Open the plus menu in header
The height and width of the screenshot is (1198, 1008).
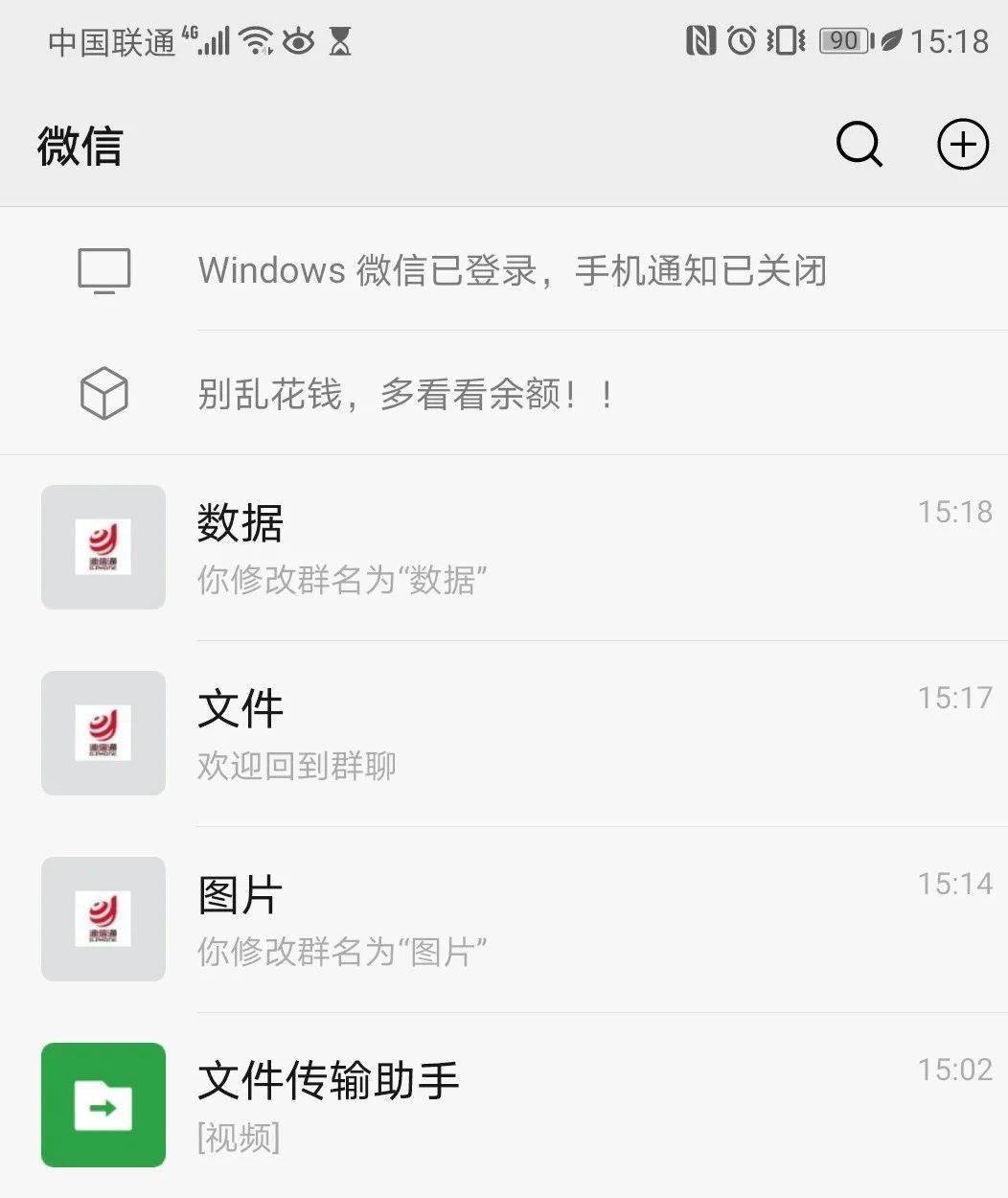pyautogui.click(x=962, y=145)
